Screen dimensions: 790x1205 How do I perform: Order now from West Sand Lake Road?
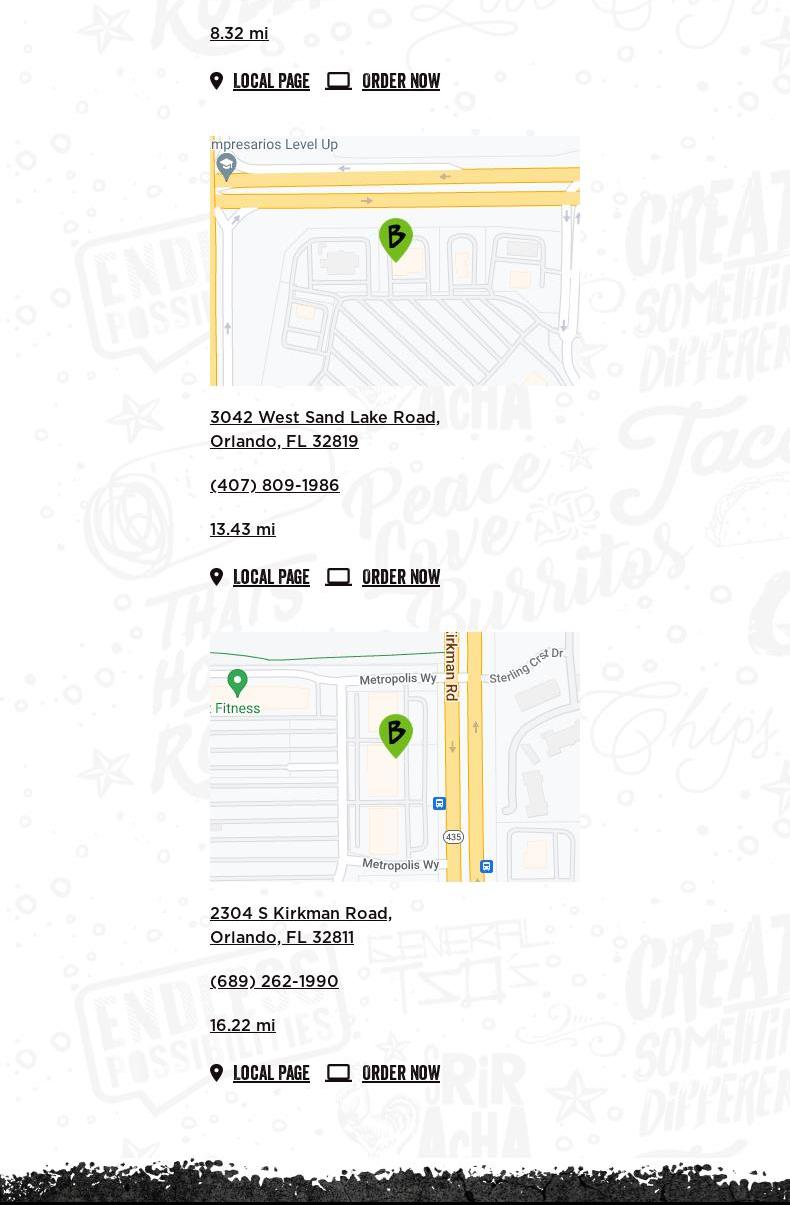click(x=399, y=577)
